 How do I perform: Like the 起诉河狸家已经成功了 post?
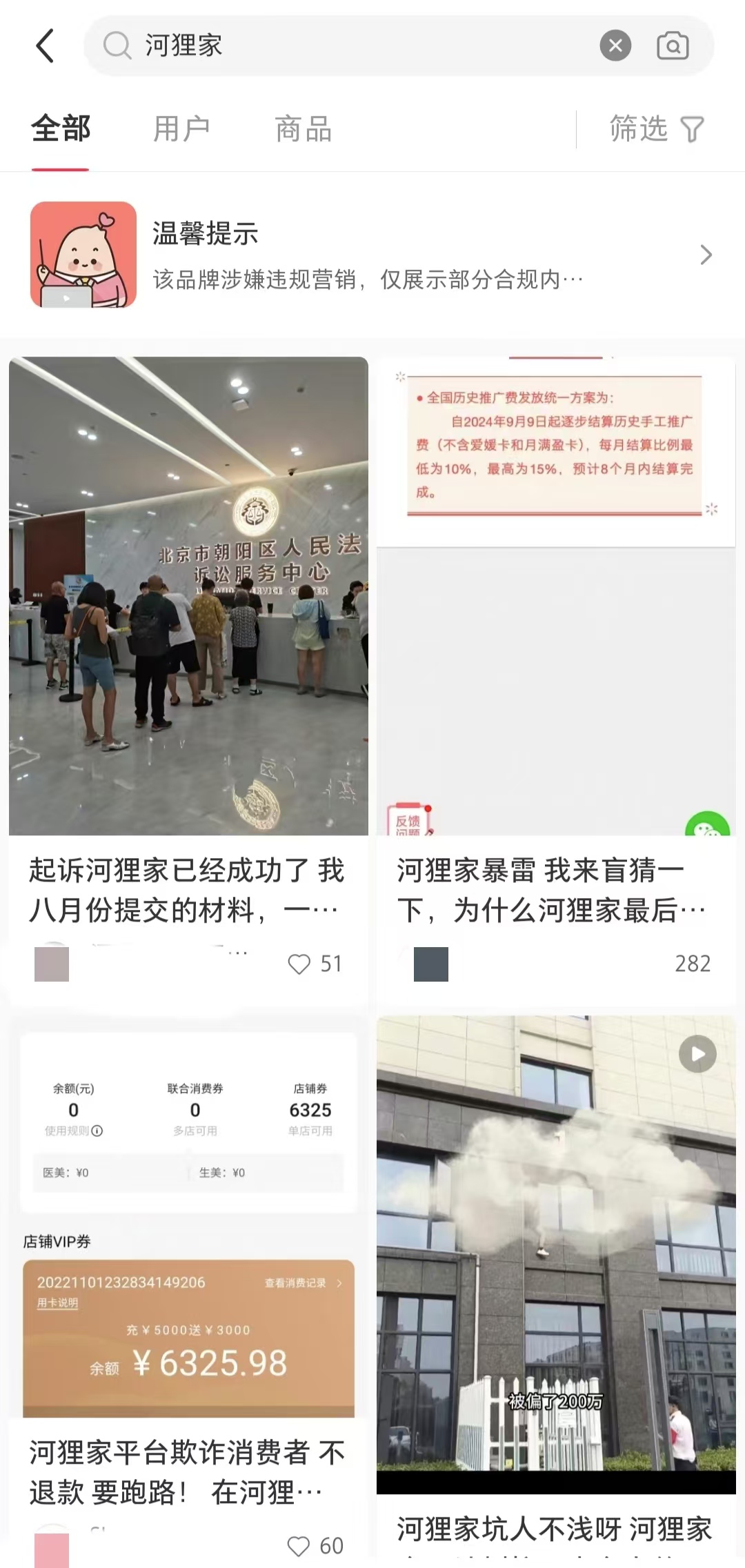tap(299, 964)
